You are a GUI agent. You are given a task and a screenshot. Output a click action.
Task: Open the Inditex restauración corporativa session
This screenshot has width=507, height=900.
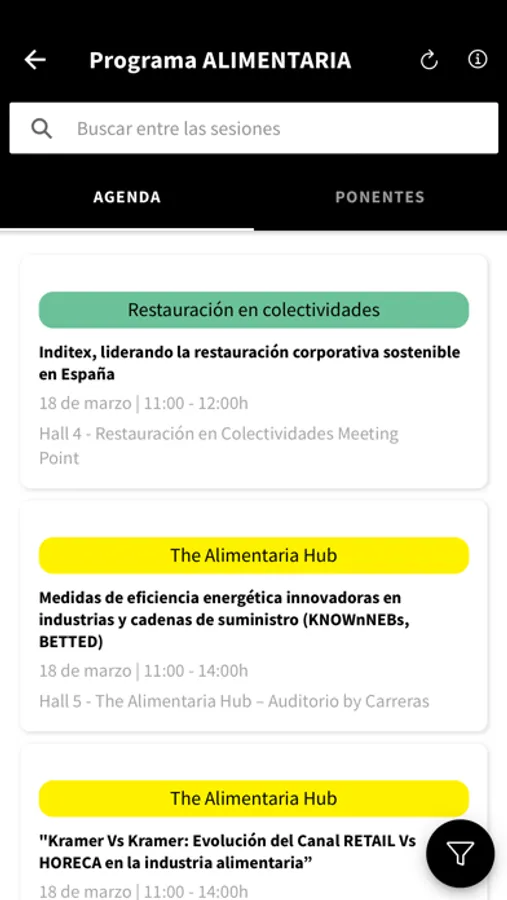click(254, 372)
